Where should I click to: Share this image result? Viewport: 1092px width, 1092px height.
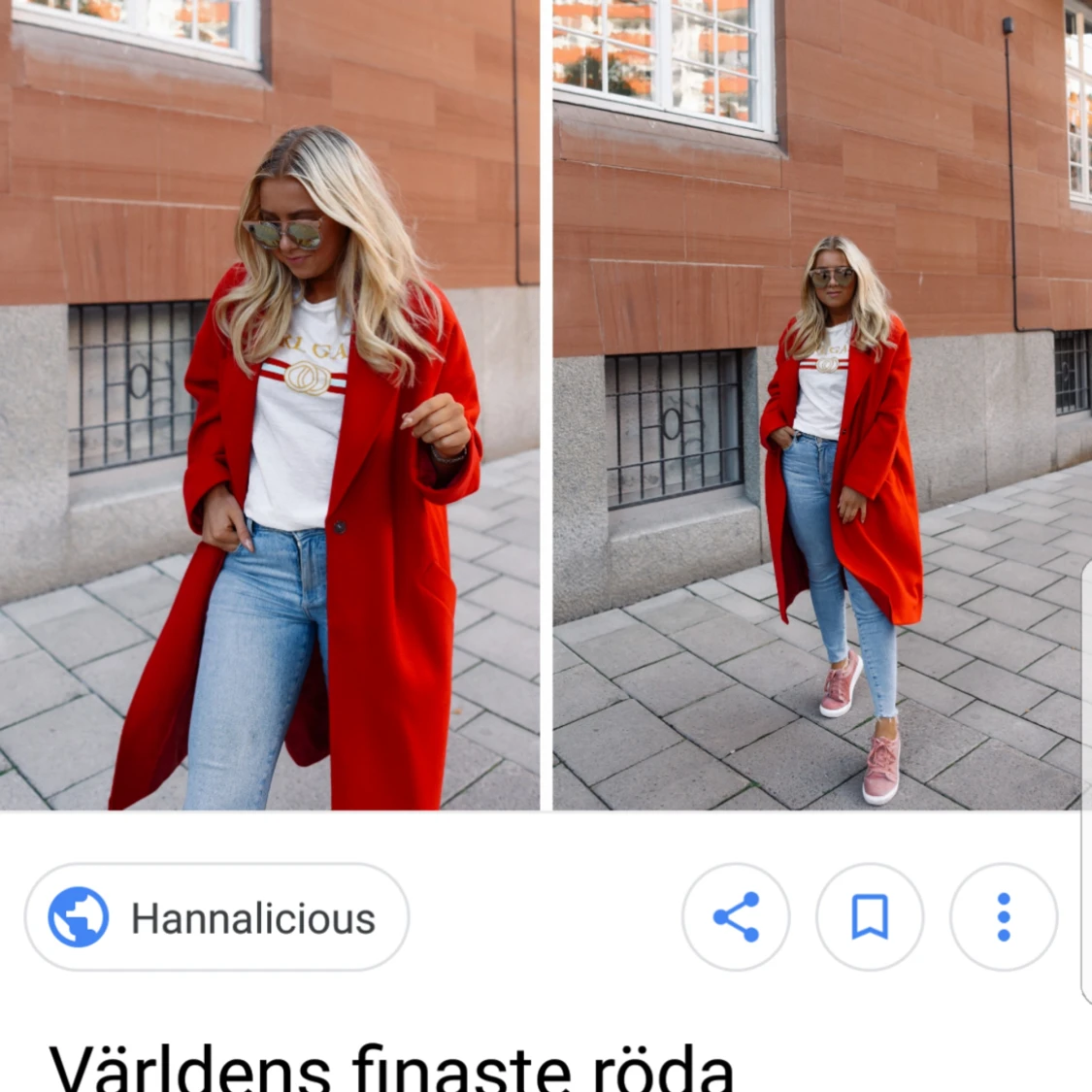pos(736,917)
